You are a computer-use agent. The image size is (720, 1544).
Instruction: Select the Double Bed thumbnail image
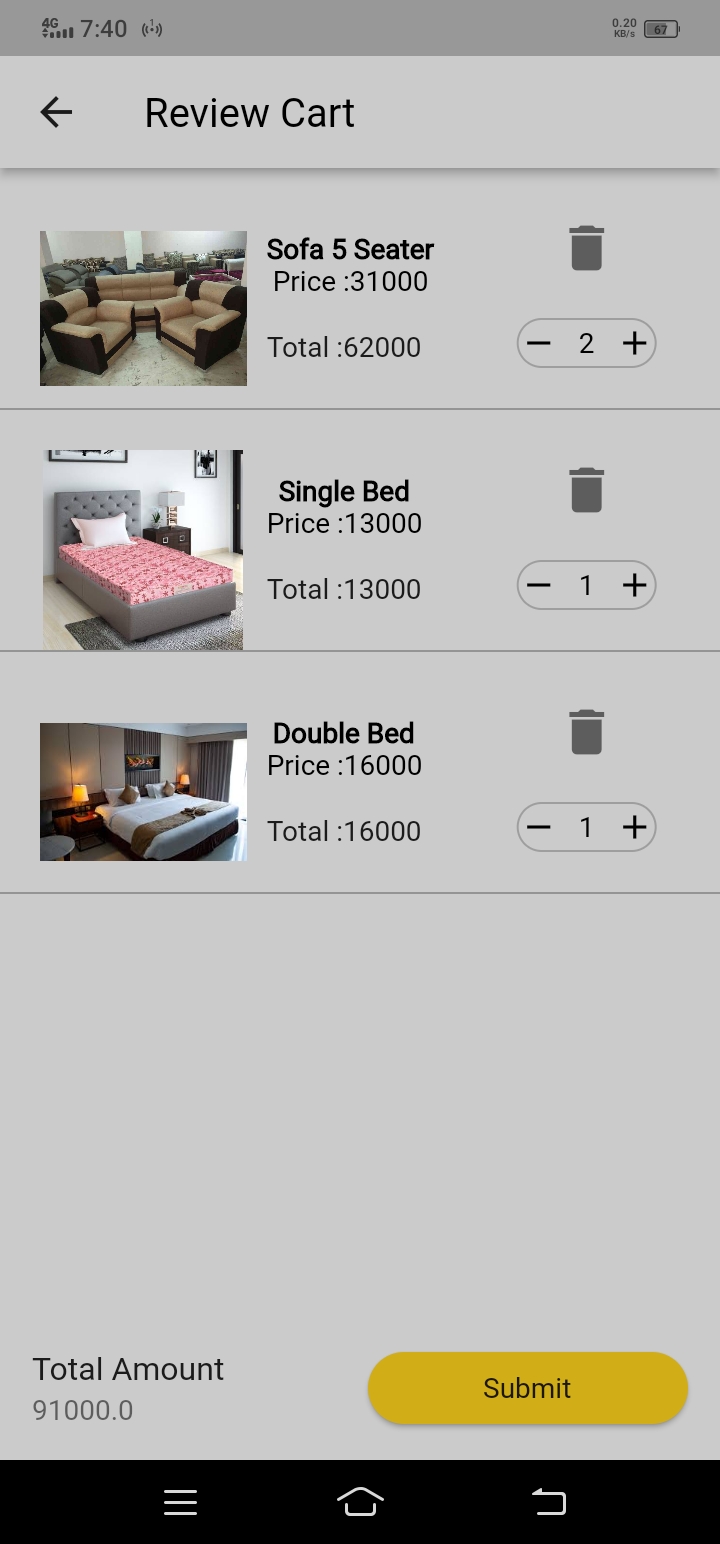142,791
